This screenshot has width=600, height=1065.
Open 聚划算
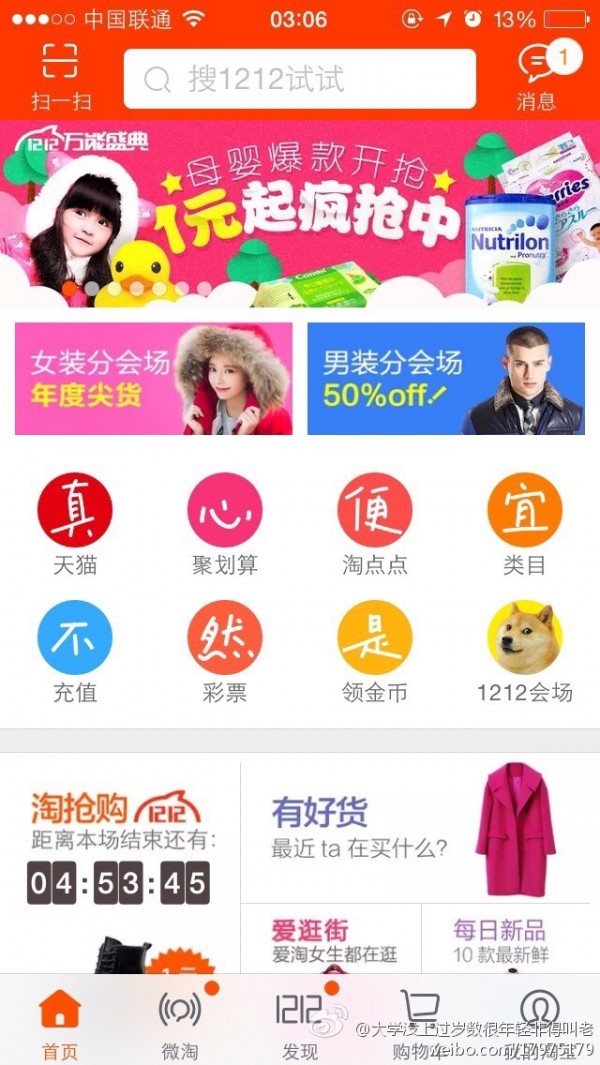(225, 523)
